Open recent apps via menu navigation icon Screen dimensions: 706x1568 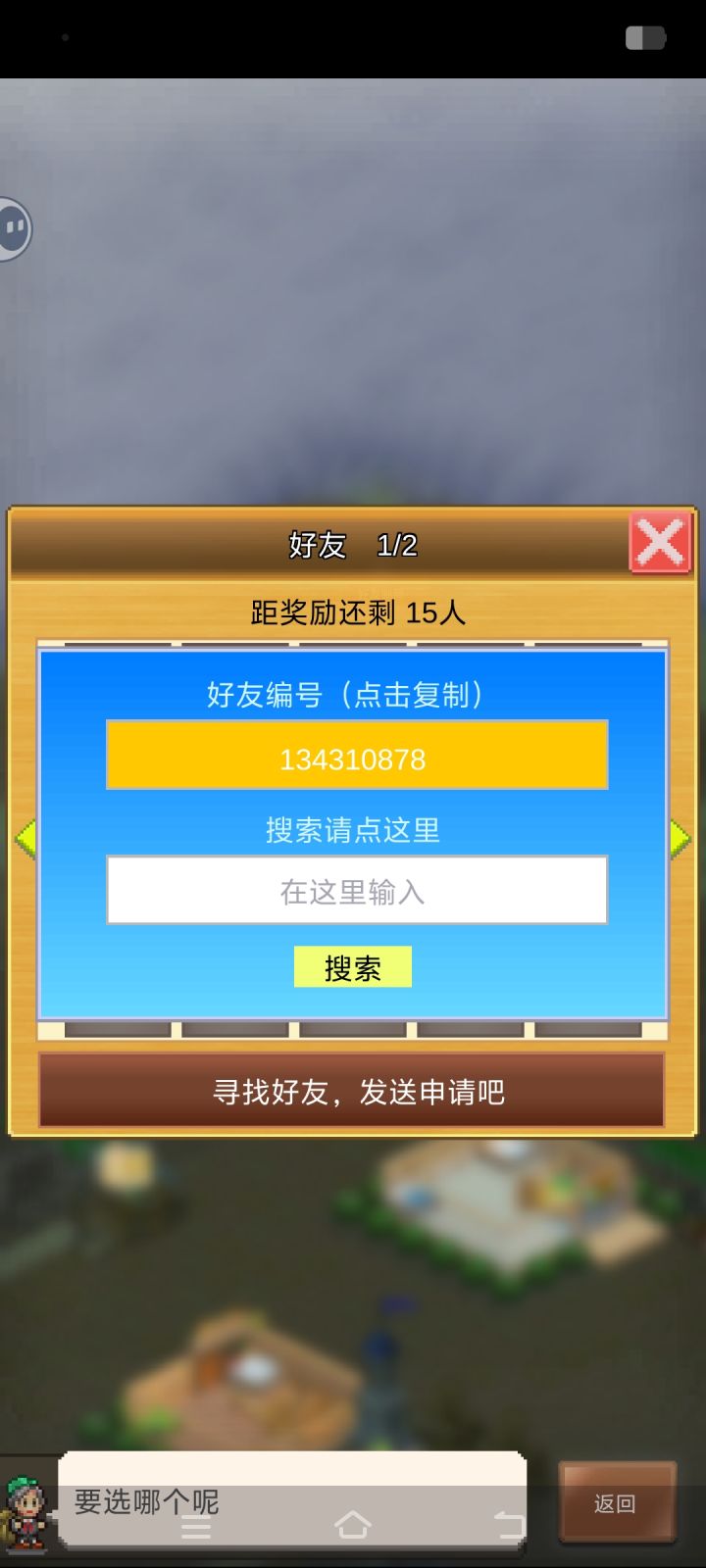click(194, 1525)
